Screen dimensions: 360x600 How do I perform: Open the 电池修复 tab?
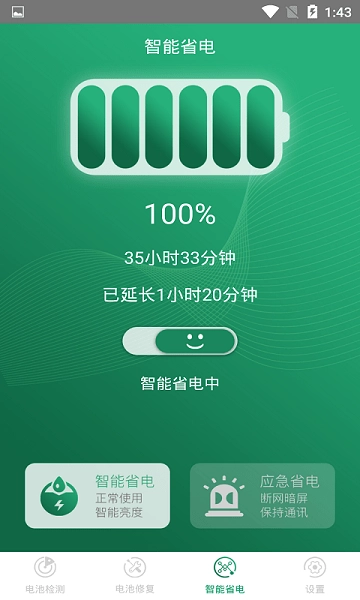[135, 576]
